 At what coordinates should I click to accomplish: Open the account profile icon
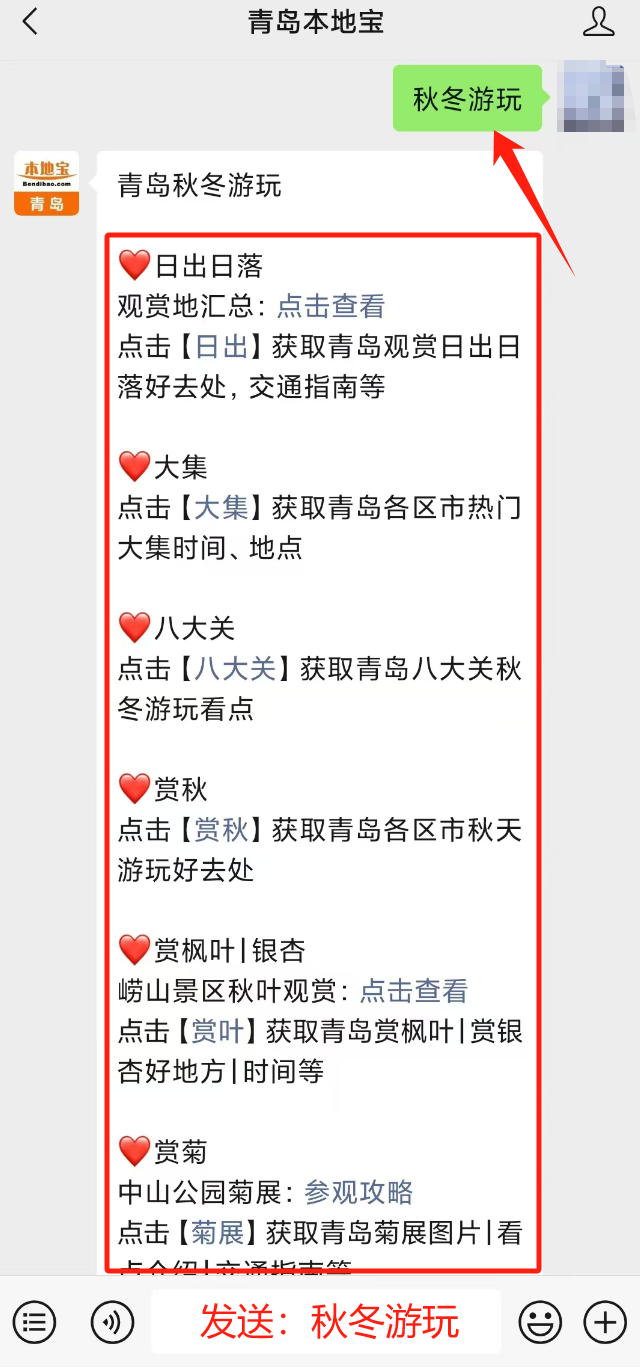tap(598, 22)
